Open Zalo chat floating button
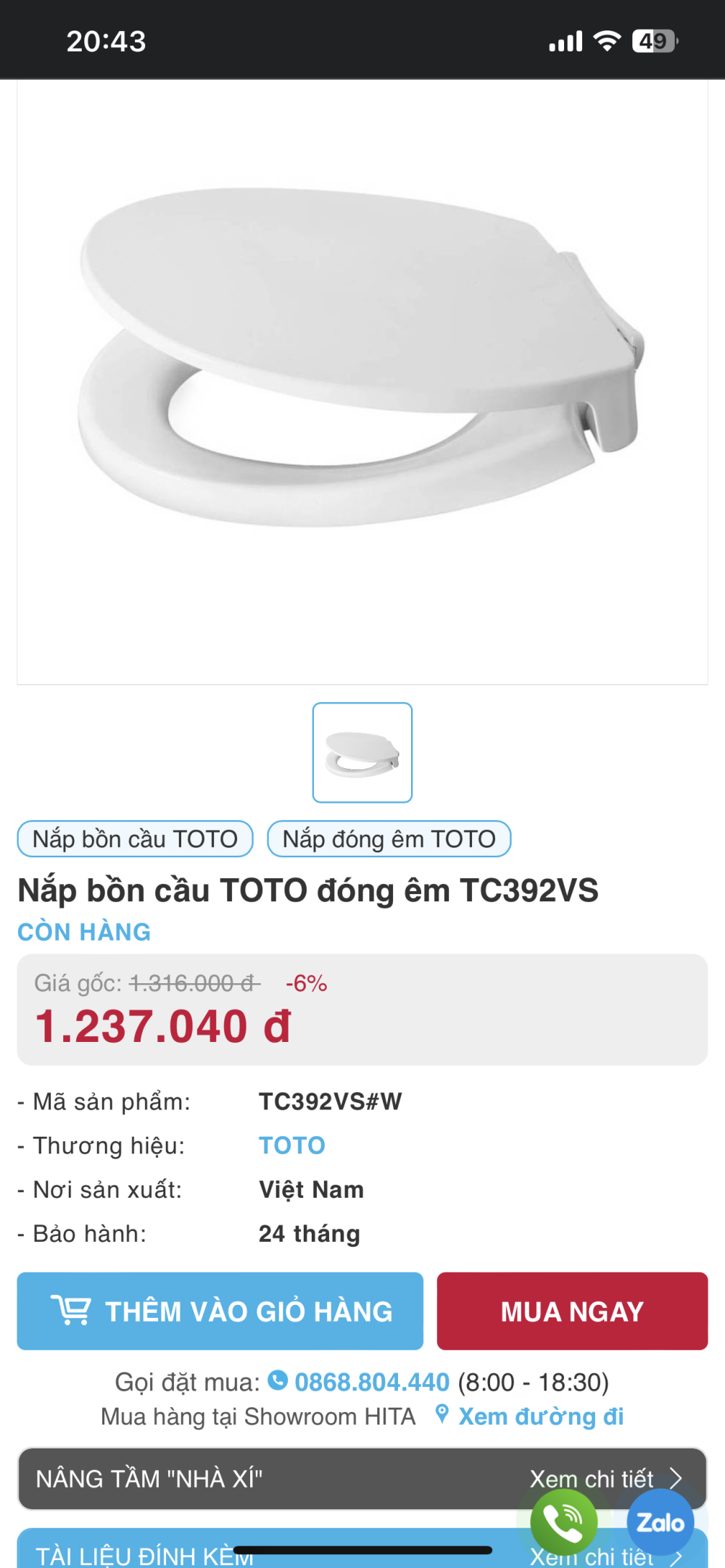 tap(660, 1522)
